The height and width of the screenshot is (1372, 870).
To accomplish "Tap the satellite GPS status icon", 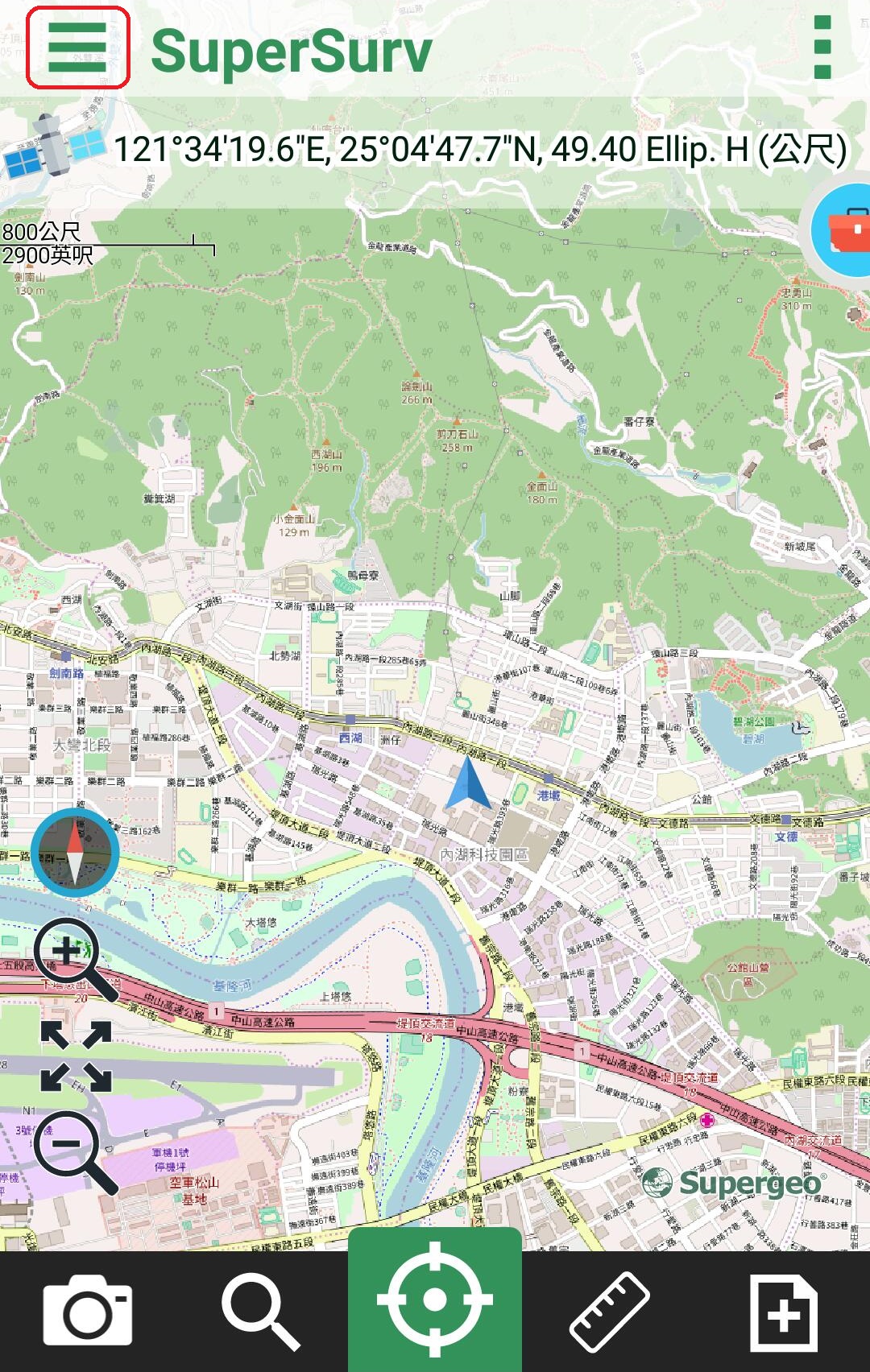I will tap(53, 147).
